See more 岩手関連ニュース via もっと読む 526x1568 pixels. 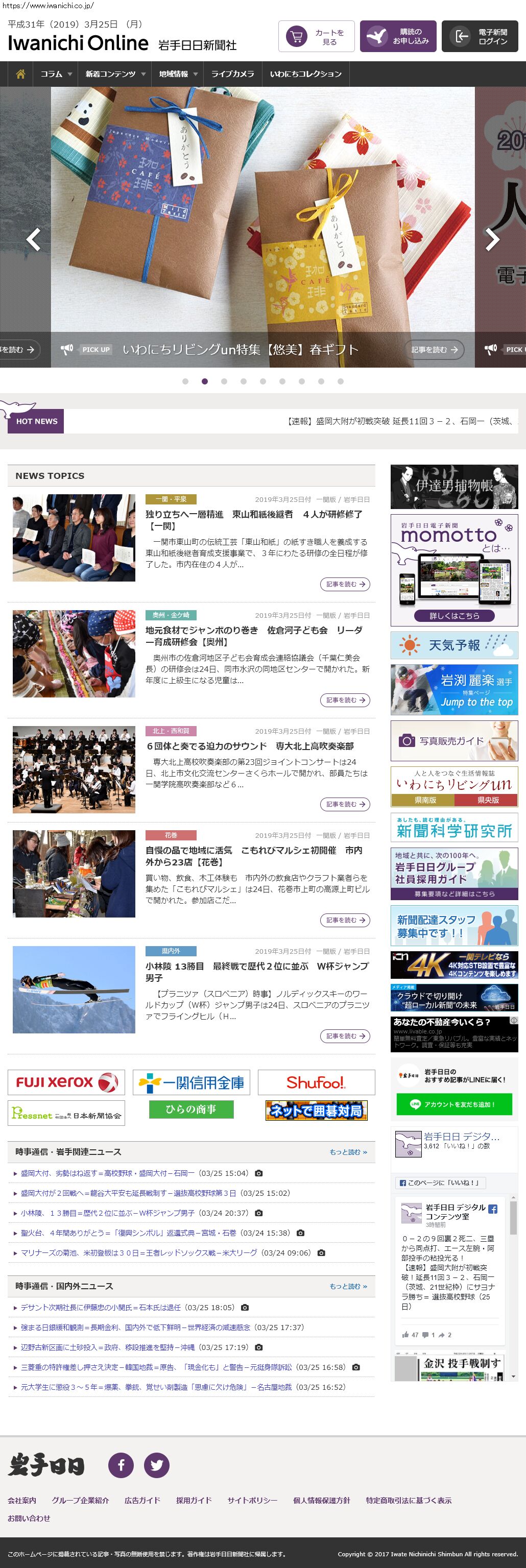pos(348,1152)
